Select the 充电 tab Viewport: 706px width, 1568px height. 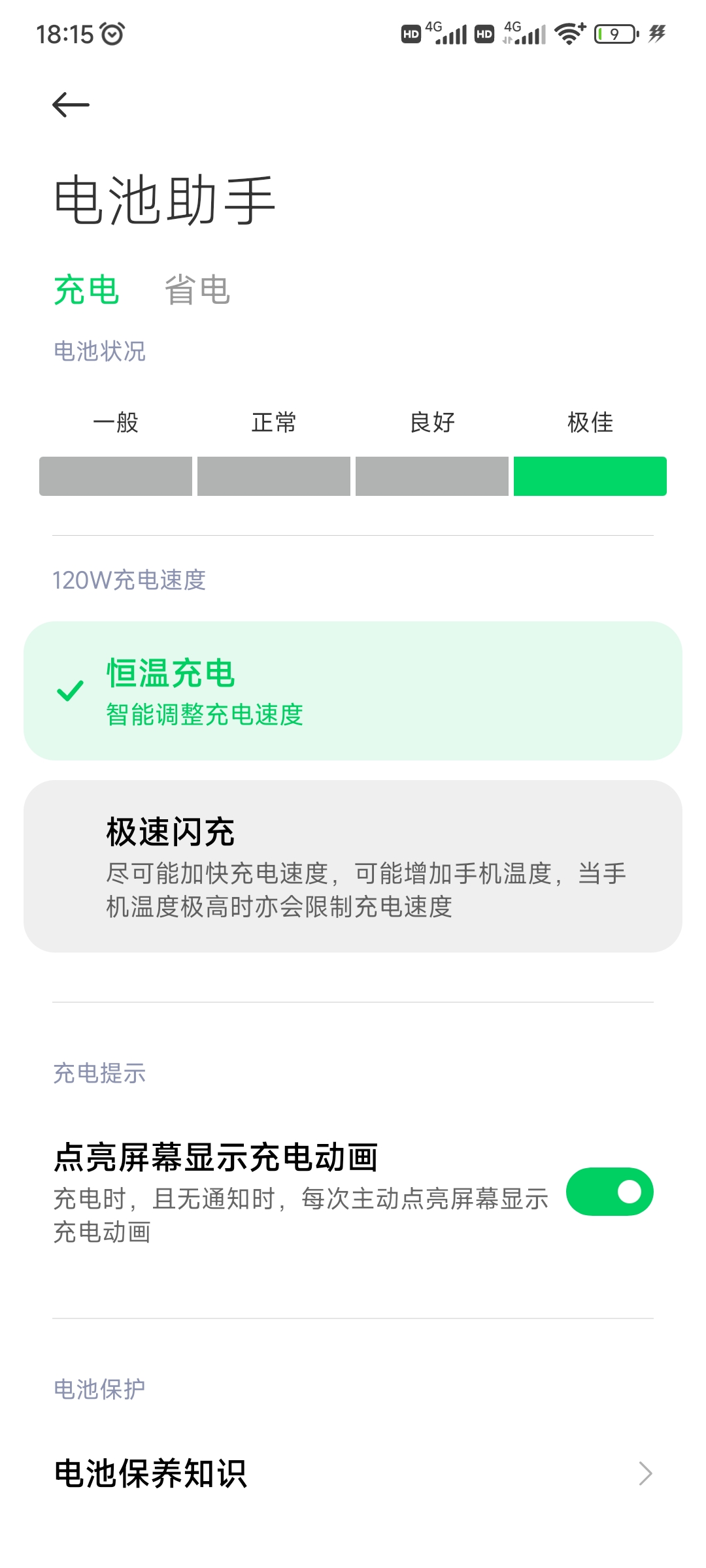(x=86, y=290)
